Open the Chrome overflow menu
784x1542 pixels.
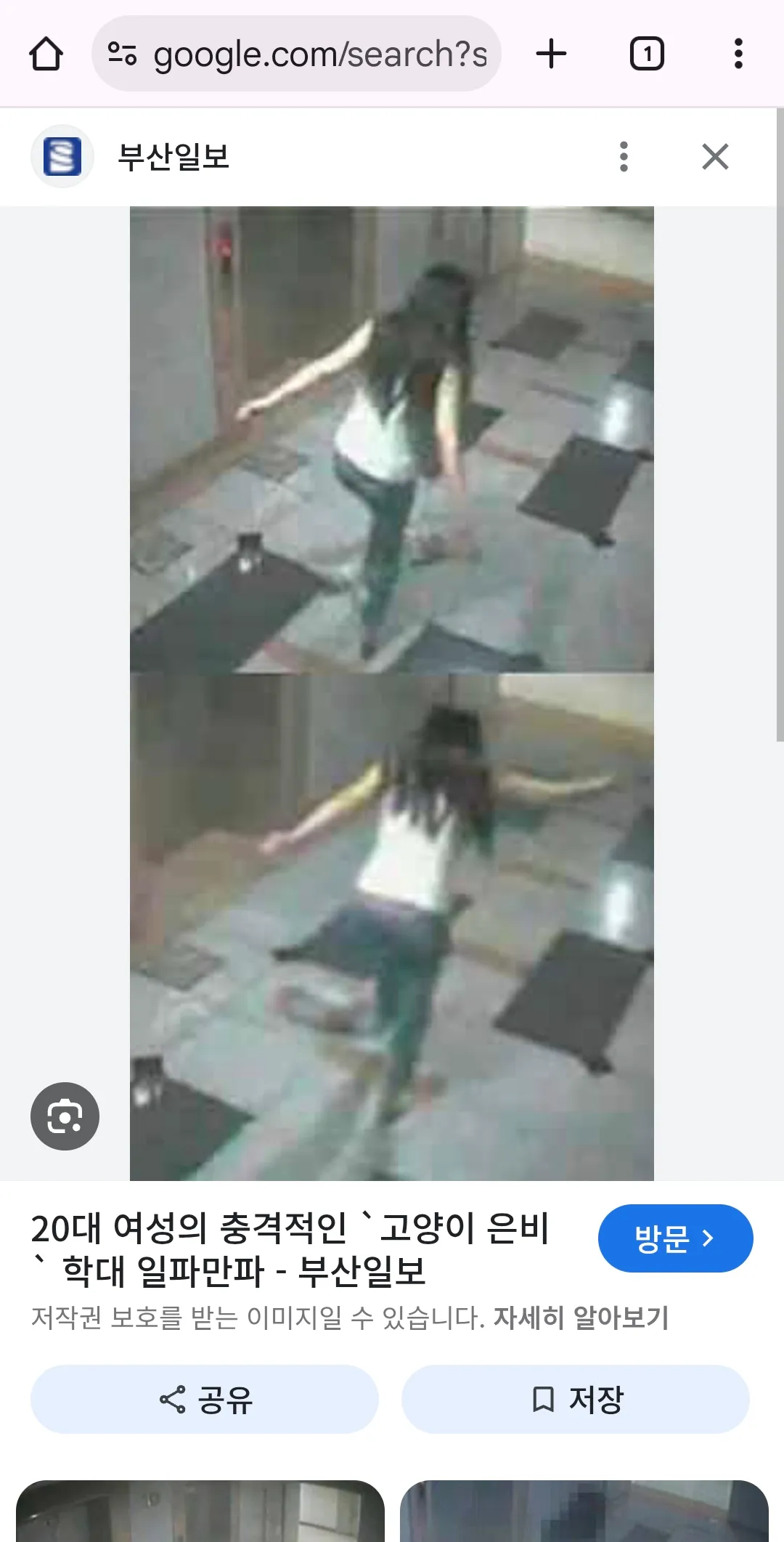coord(738,54)
